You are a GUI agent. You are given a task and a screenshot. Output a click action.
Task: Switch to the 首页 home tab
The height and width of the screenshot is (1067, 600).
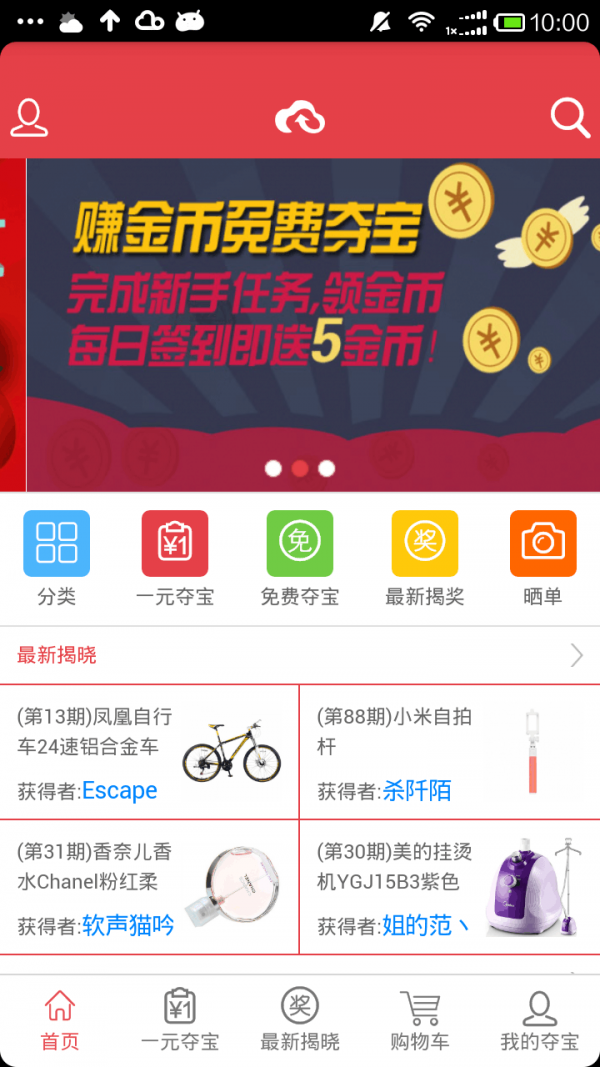coord(60,1021)
